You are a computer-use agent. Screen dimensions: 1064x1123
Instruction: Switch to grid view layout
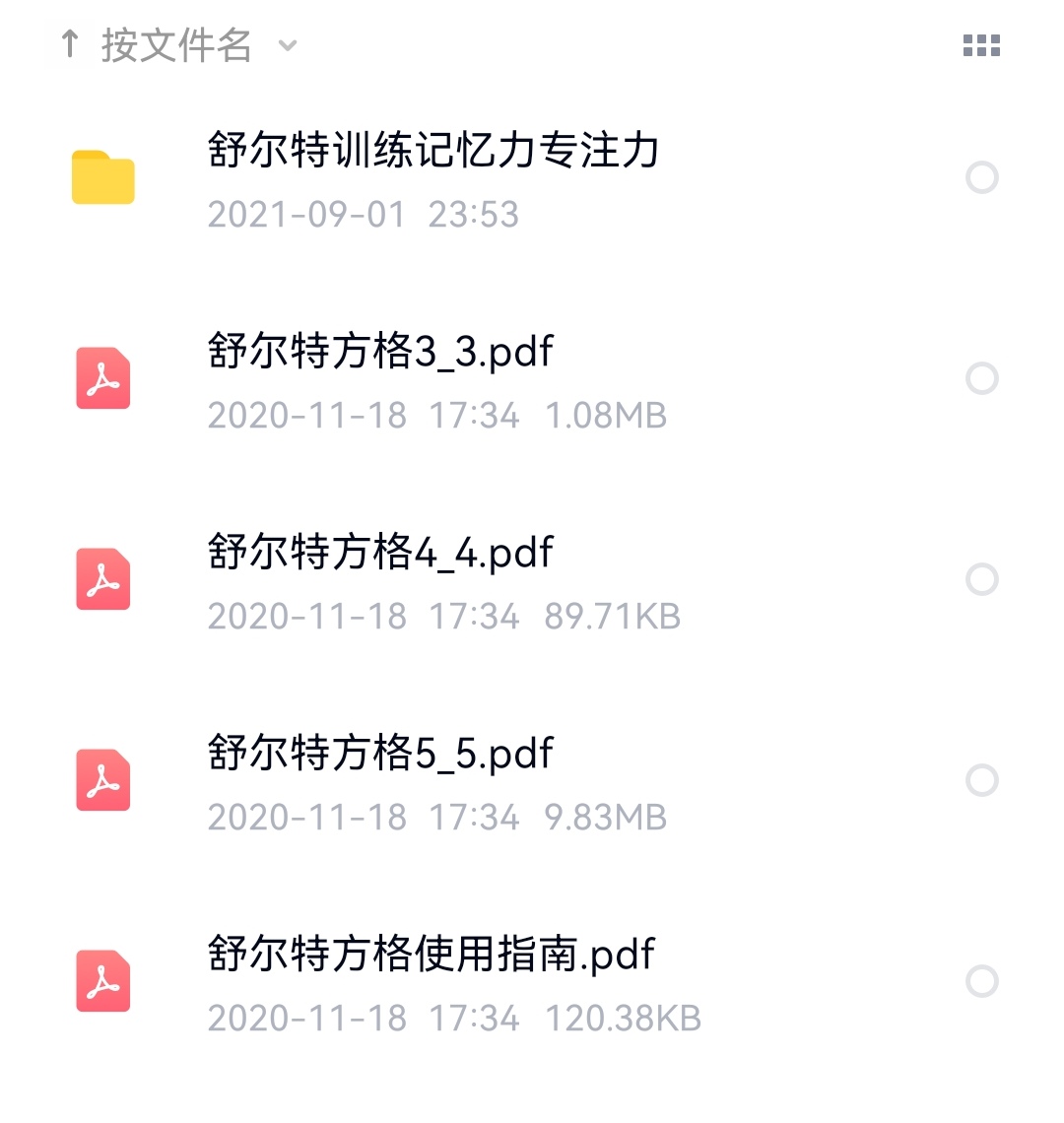[981, 45]
